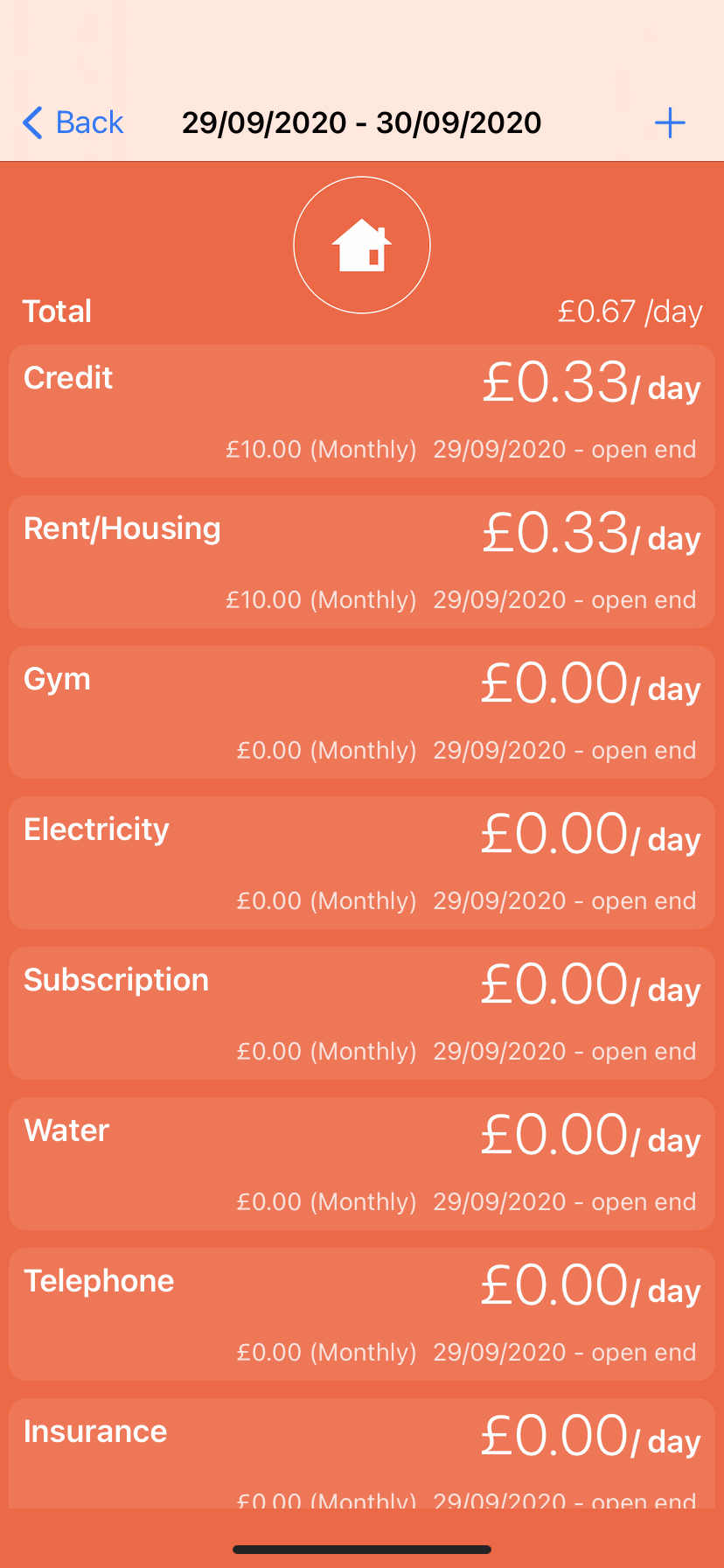The height and width of the screenshot is (1568, 724).
Task: Select the Gym expense card
Action: (x=362, y=712)
